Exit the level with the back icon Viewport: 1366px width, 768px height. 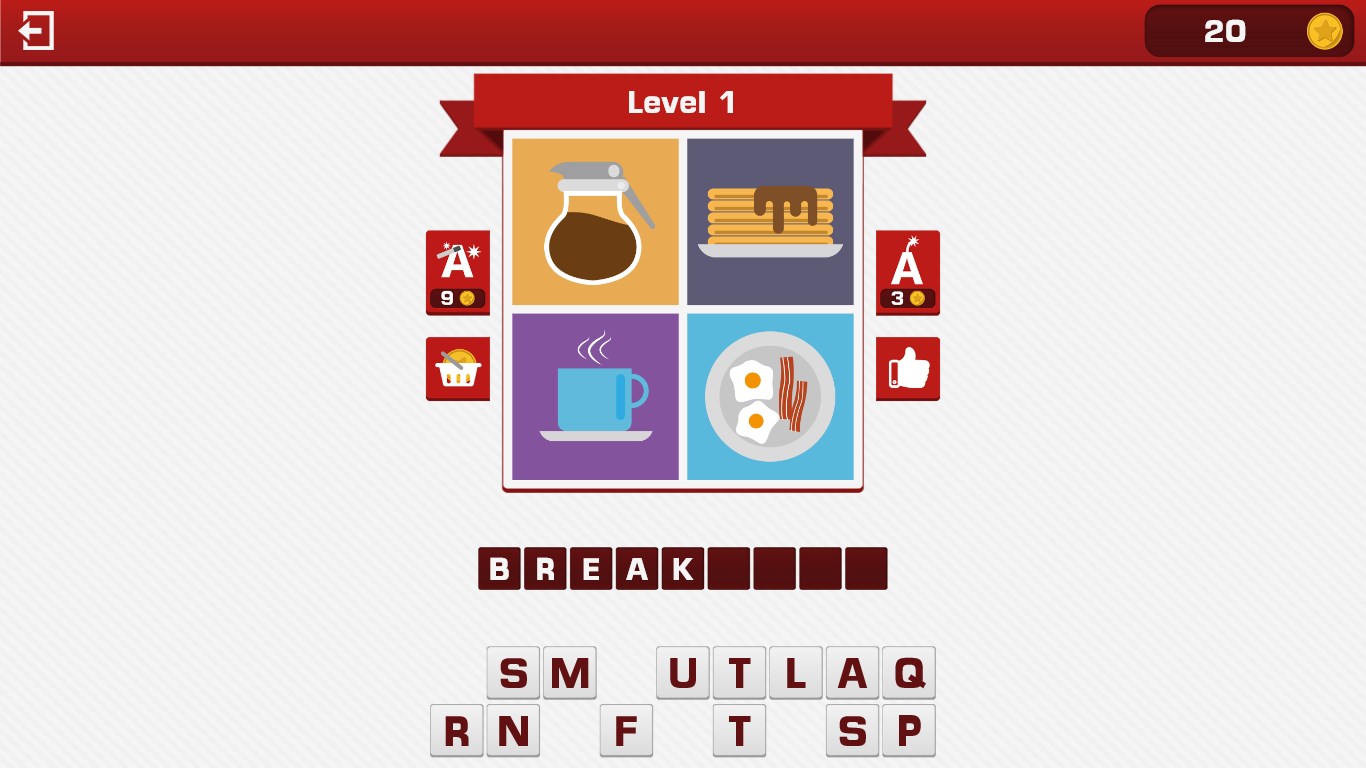click(36, 31)
